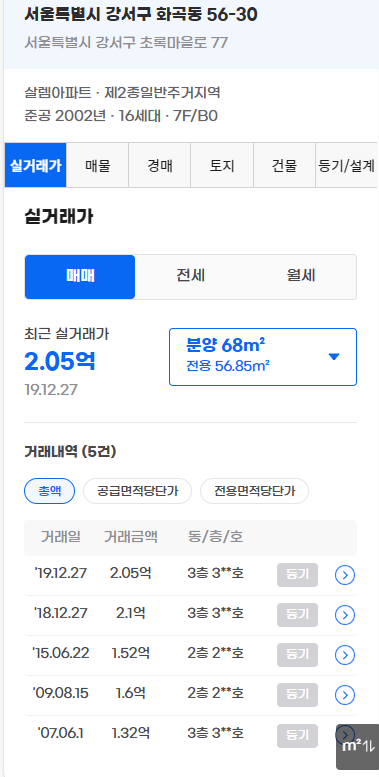Viewport: 379px width, 777px height.
Task: Open the 건물 tab
Action: pyautogui.click(x=284, y=165)
